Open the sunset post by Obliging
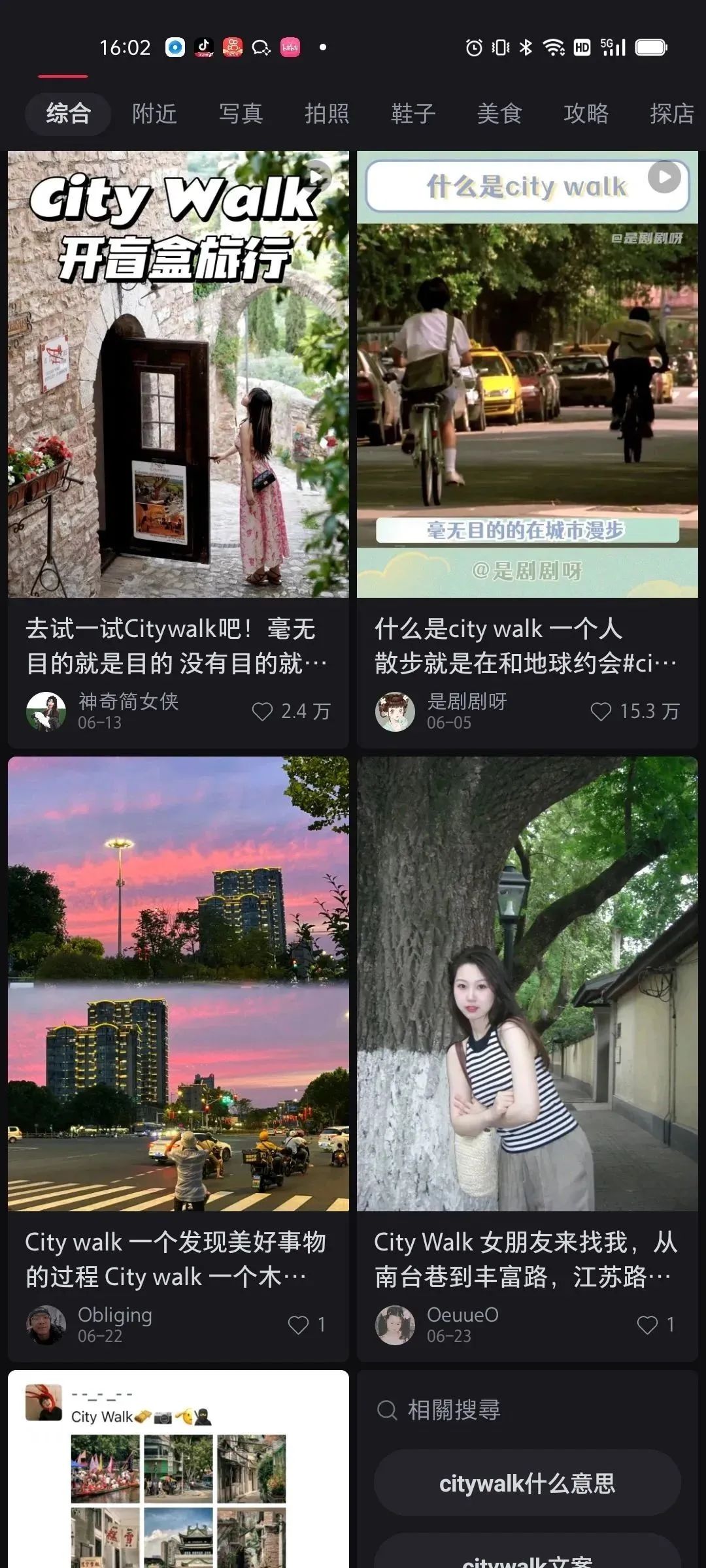 (178, 983)
